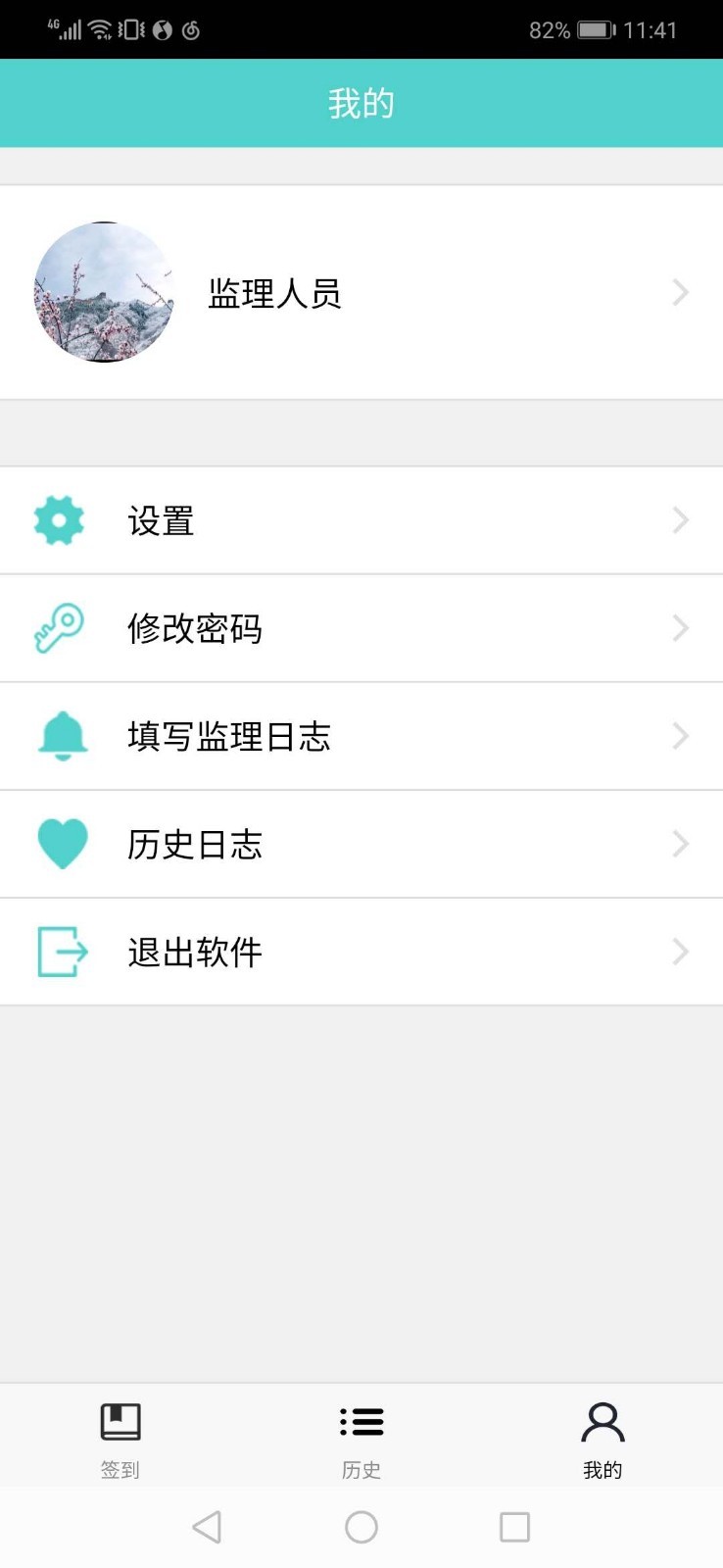Image resolution: width=723 pixels, height=1568 pixels.
Task: Switch to the 历史 tab
Action: 361,1437
